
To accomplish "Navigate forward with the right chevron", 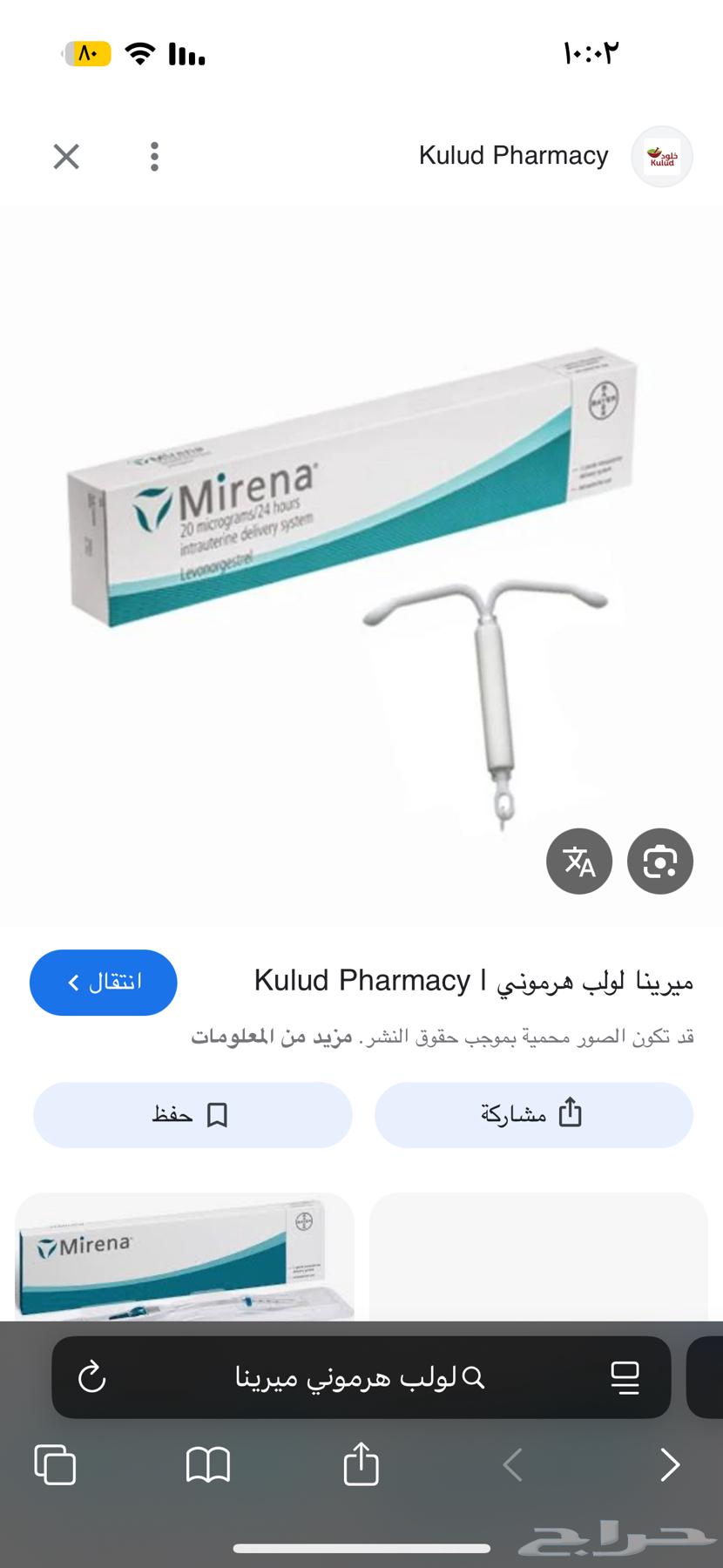I will 668,1464.
